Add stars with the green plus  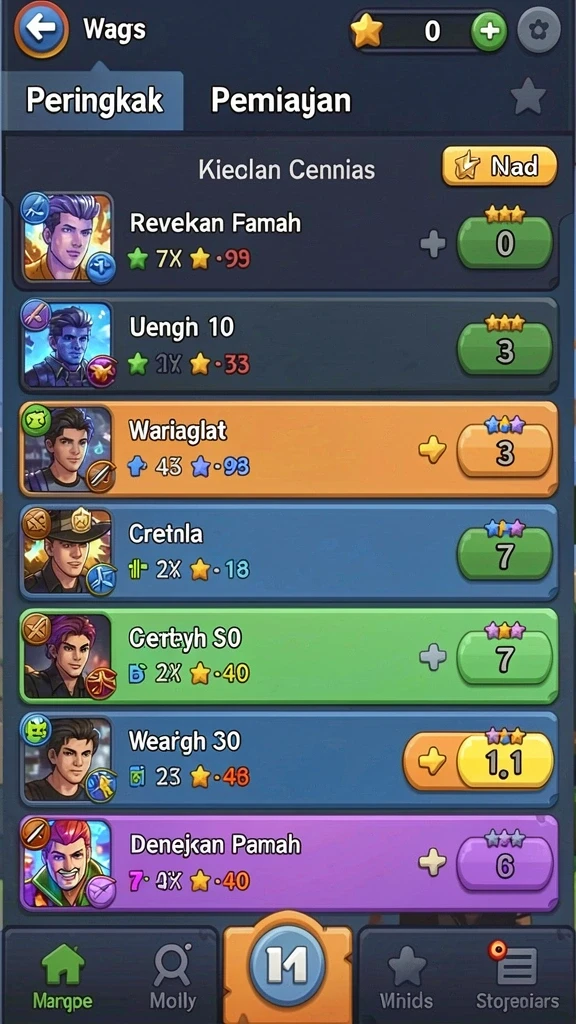coord(489,31)
